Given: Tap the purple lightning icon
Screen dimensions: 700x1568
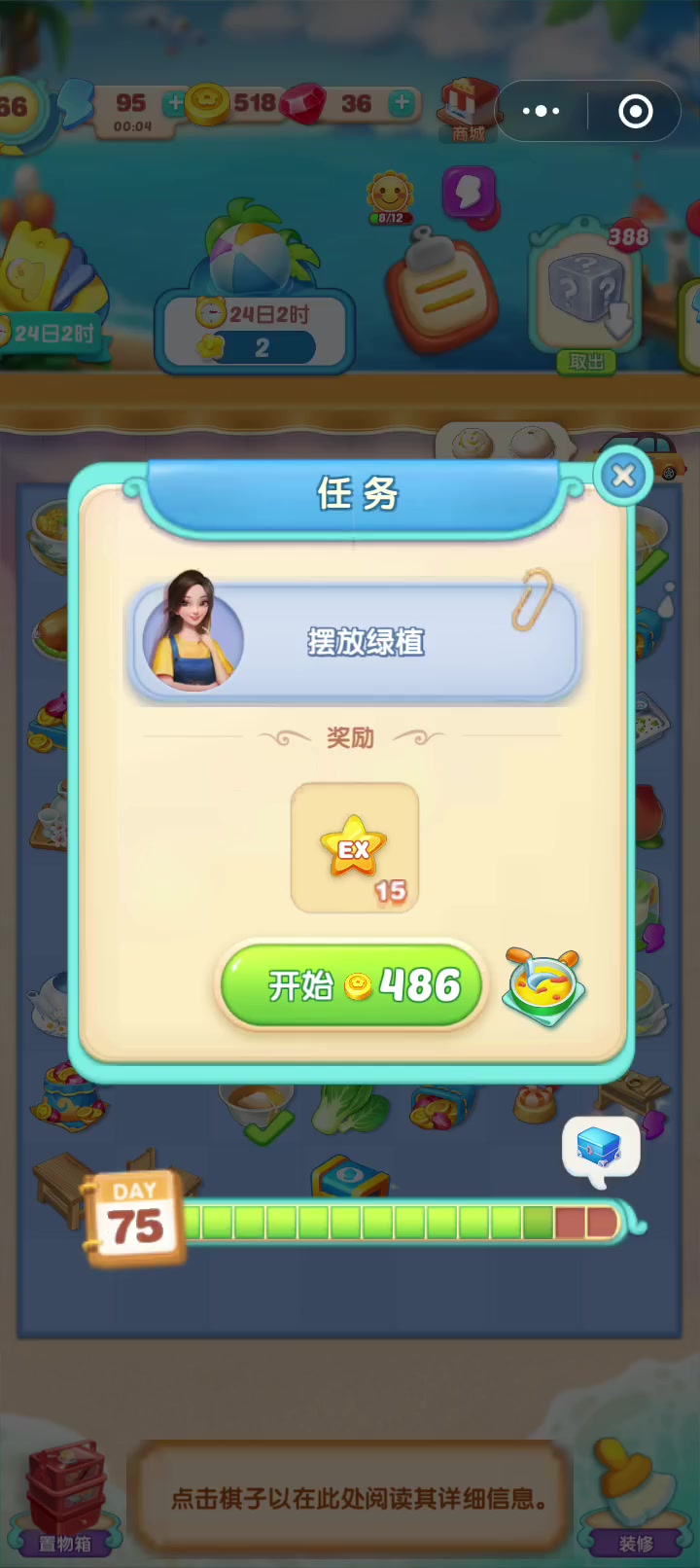Looking at the screenshot, I should click(x=470, y=193).
